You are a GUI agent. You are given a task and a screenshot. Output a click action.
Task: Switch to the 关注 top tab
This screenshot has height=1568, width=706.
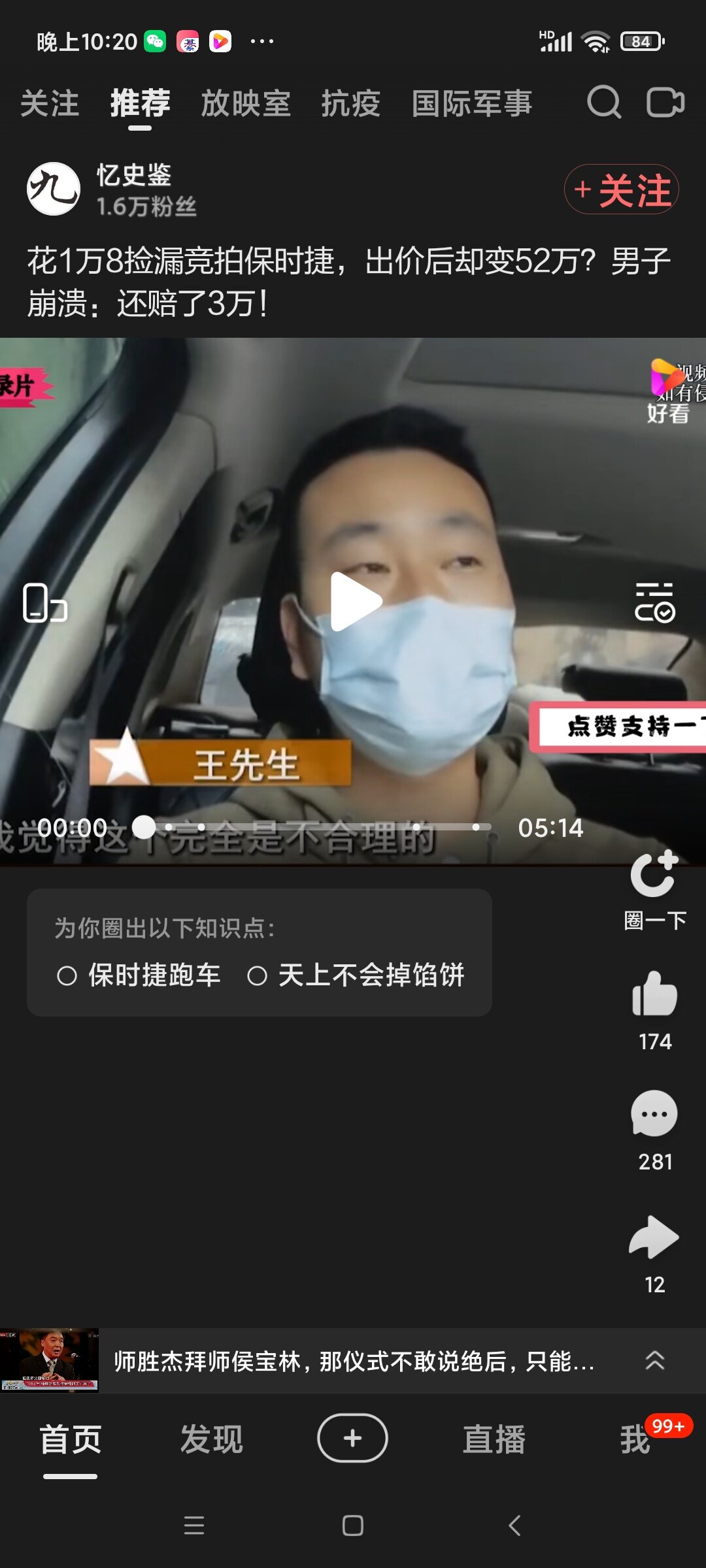click(x=50, y=104)
